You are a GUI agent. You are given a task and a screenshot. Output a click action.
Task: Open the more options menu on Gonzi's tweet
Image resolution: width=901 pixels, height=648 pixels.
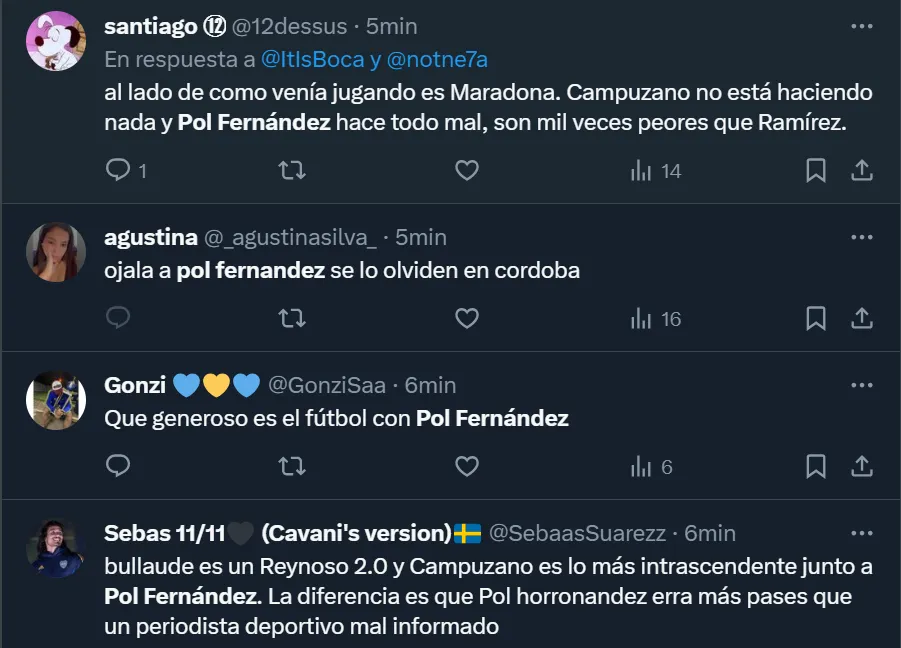(861, 385)
